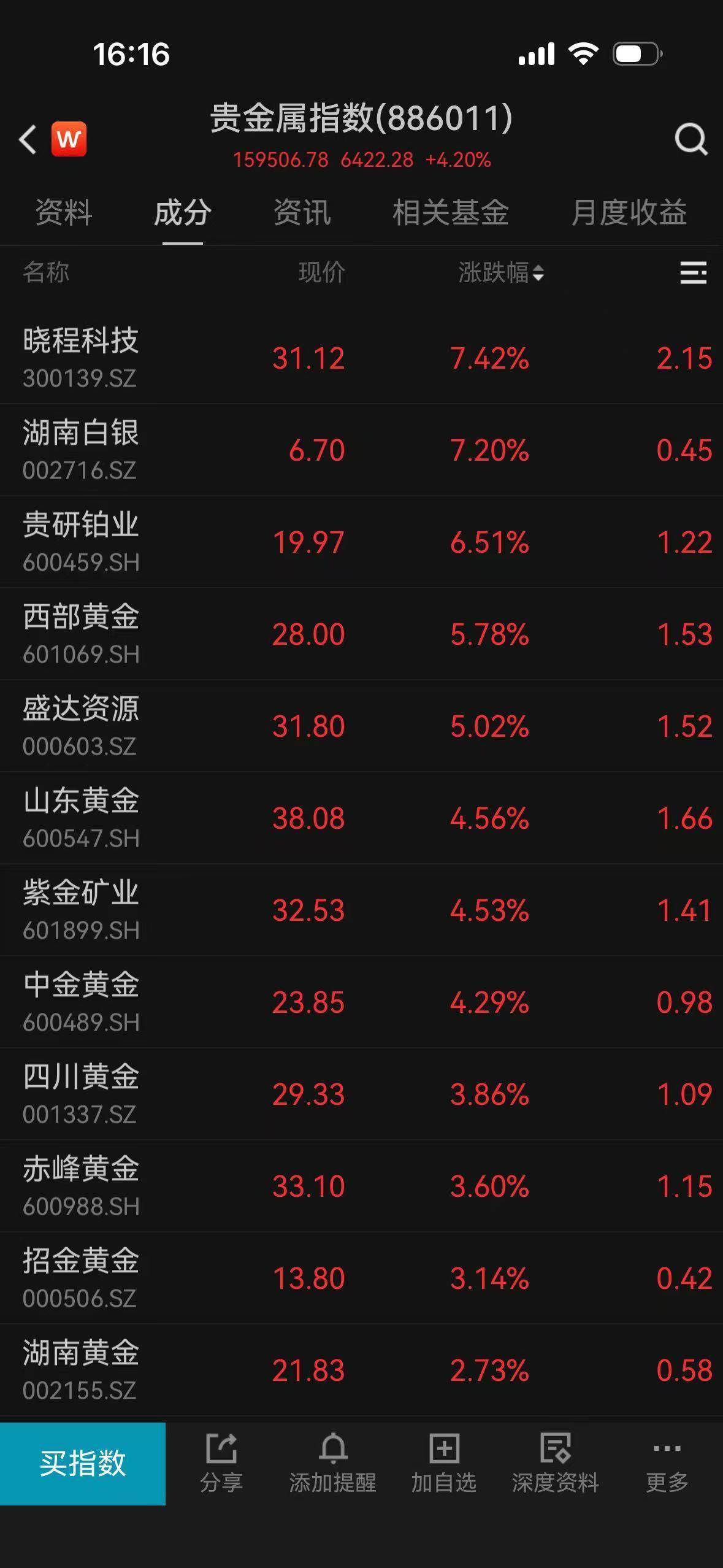This screenshot has height=1568, width=723.
Task: Open 山东黄金 stock page
Action: pyautogui.click(x=81, y=817)
